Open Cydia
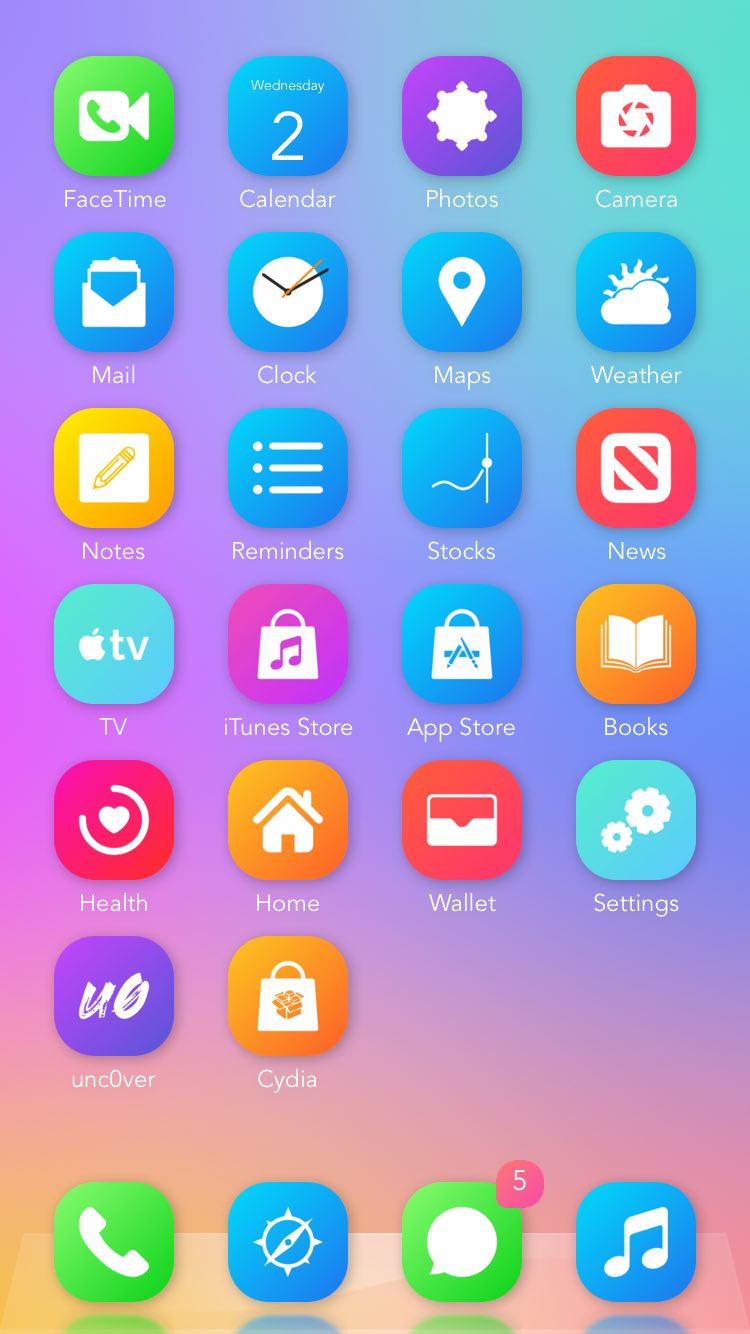750x1334 pixels. (x=288, y=996)
